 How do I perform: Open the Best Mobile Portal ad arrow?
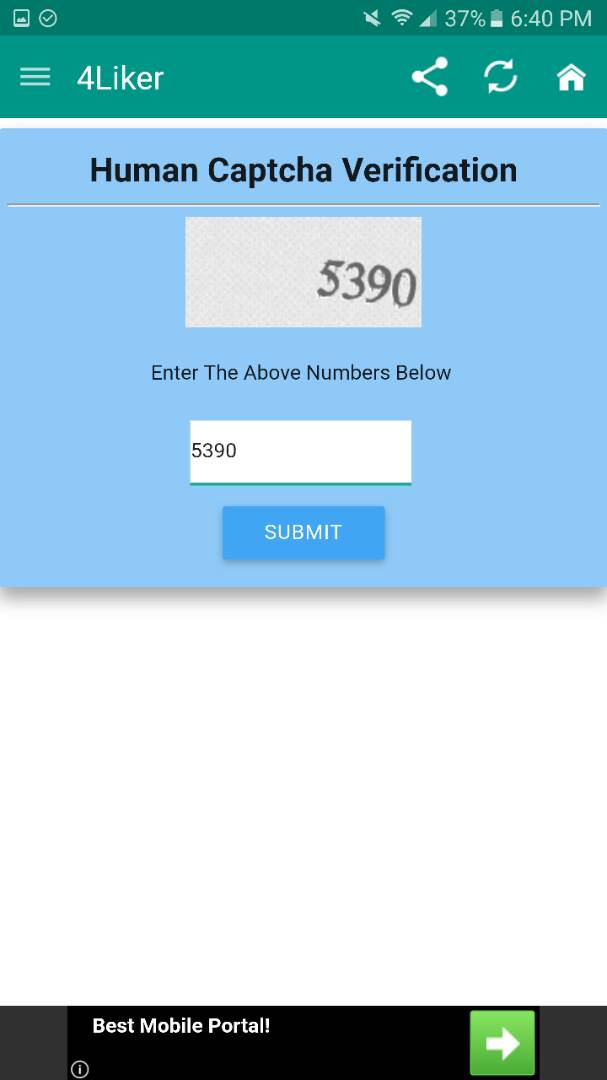(x=502, y=1043)
